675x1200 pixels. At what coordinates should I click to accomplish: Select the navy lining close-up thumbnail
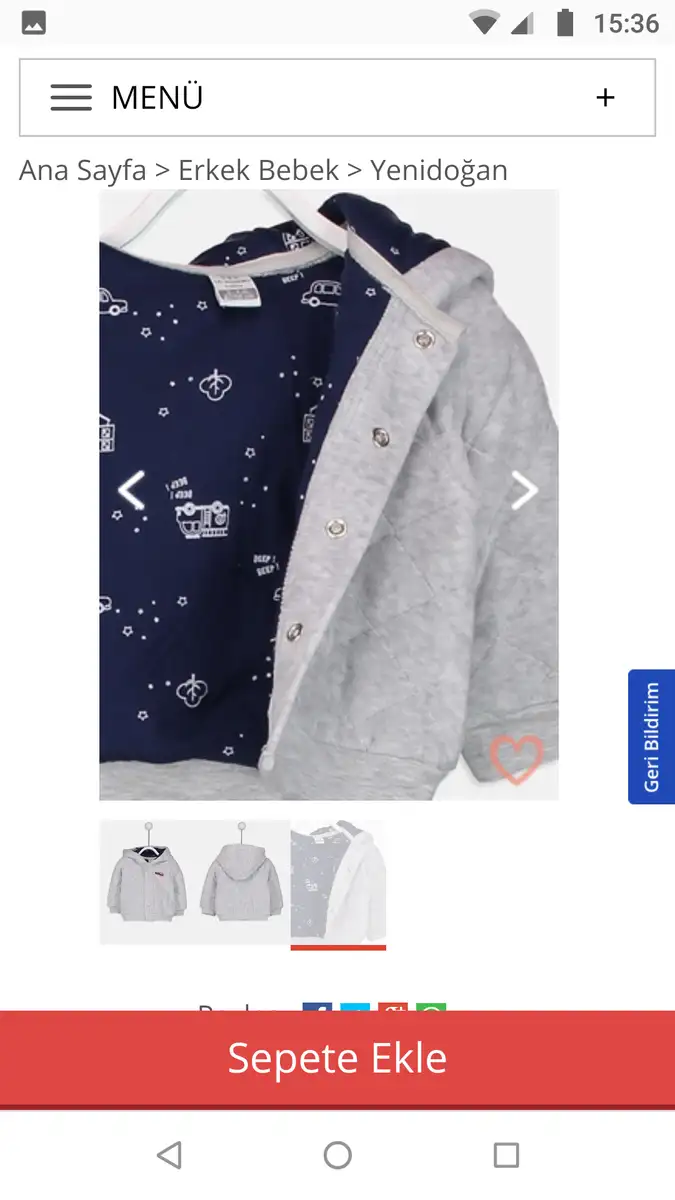point(338,881)
